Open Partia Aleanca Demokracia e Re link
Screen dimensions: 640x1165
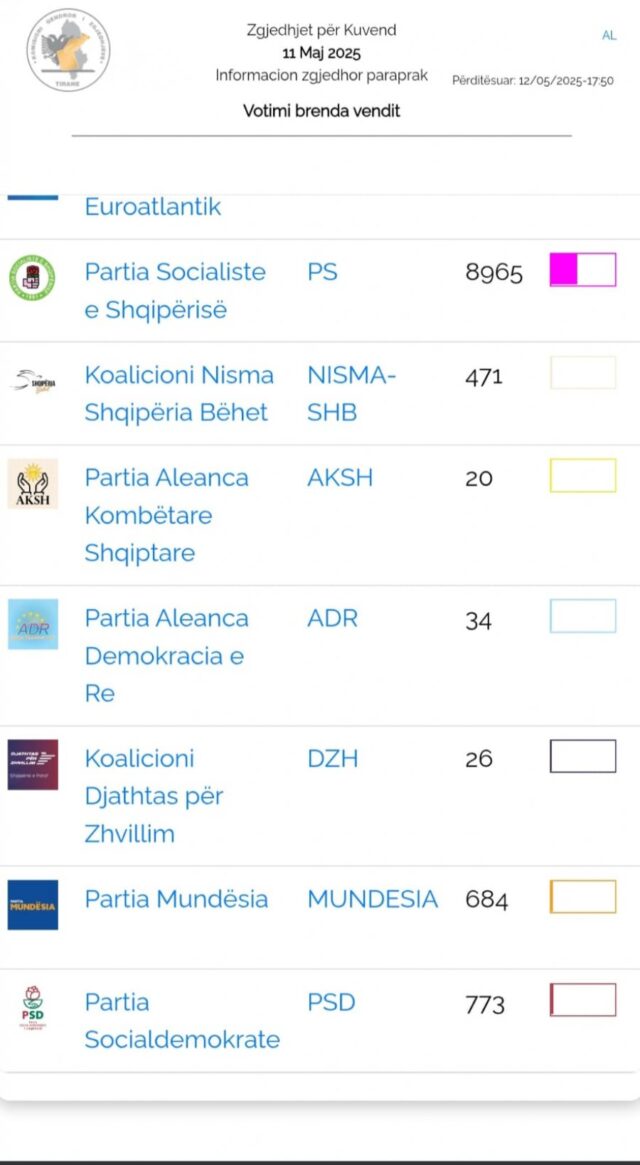(167, 655)
